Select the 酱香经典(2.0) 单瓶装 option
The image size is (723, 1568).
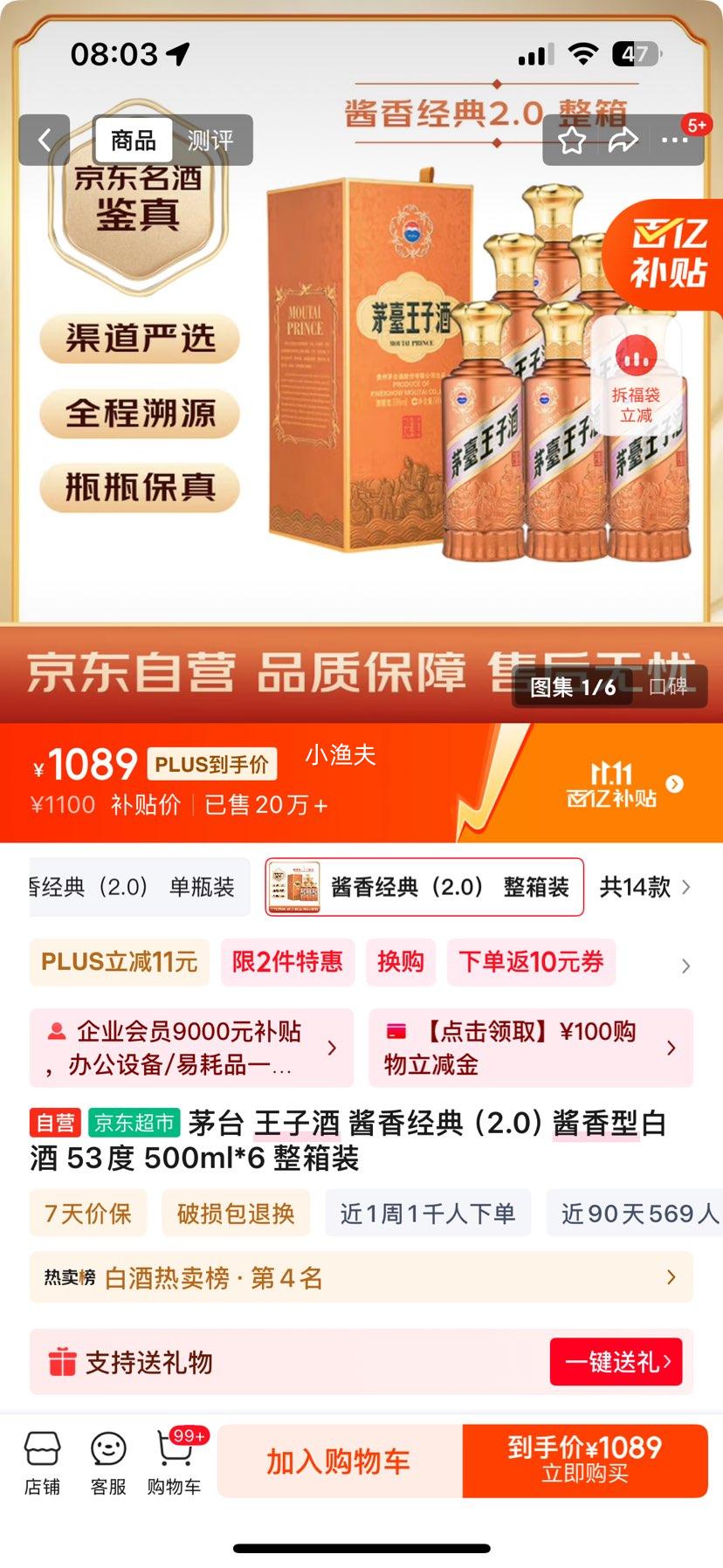(x=140, y=887)
